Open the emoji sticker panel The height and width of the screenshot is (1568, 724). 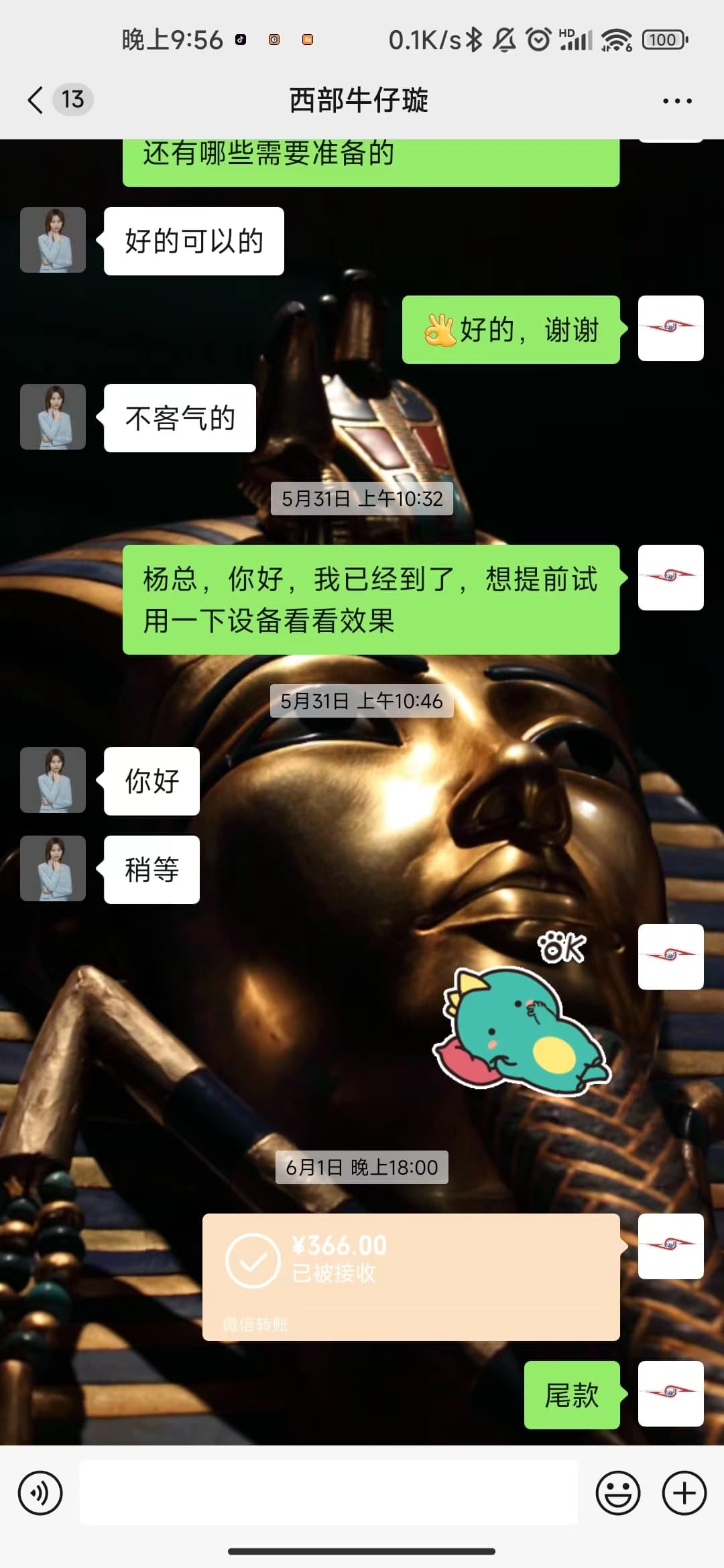[617, 1493]
